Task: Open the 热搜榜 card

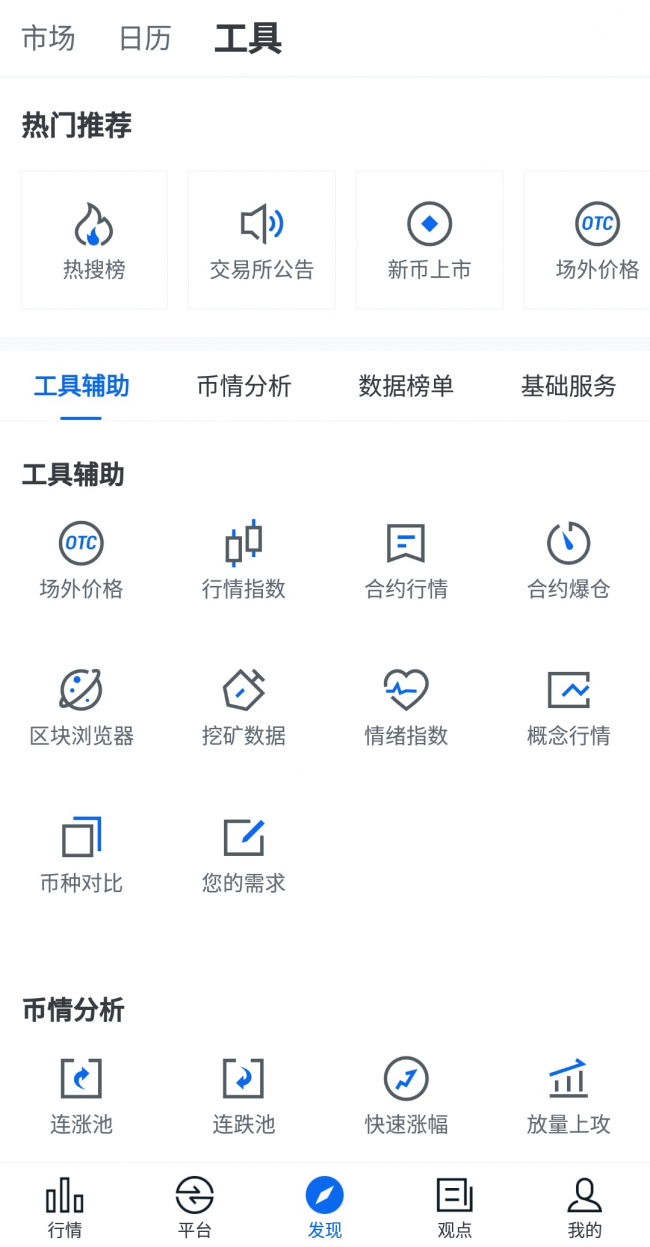Action: (94, 240)
